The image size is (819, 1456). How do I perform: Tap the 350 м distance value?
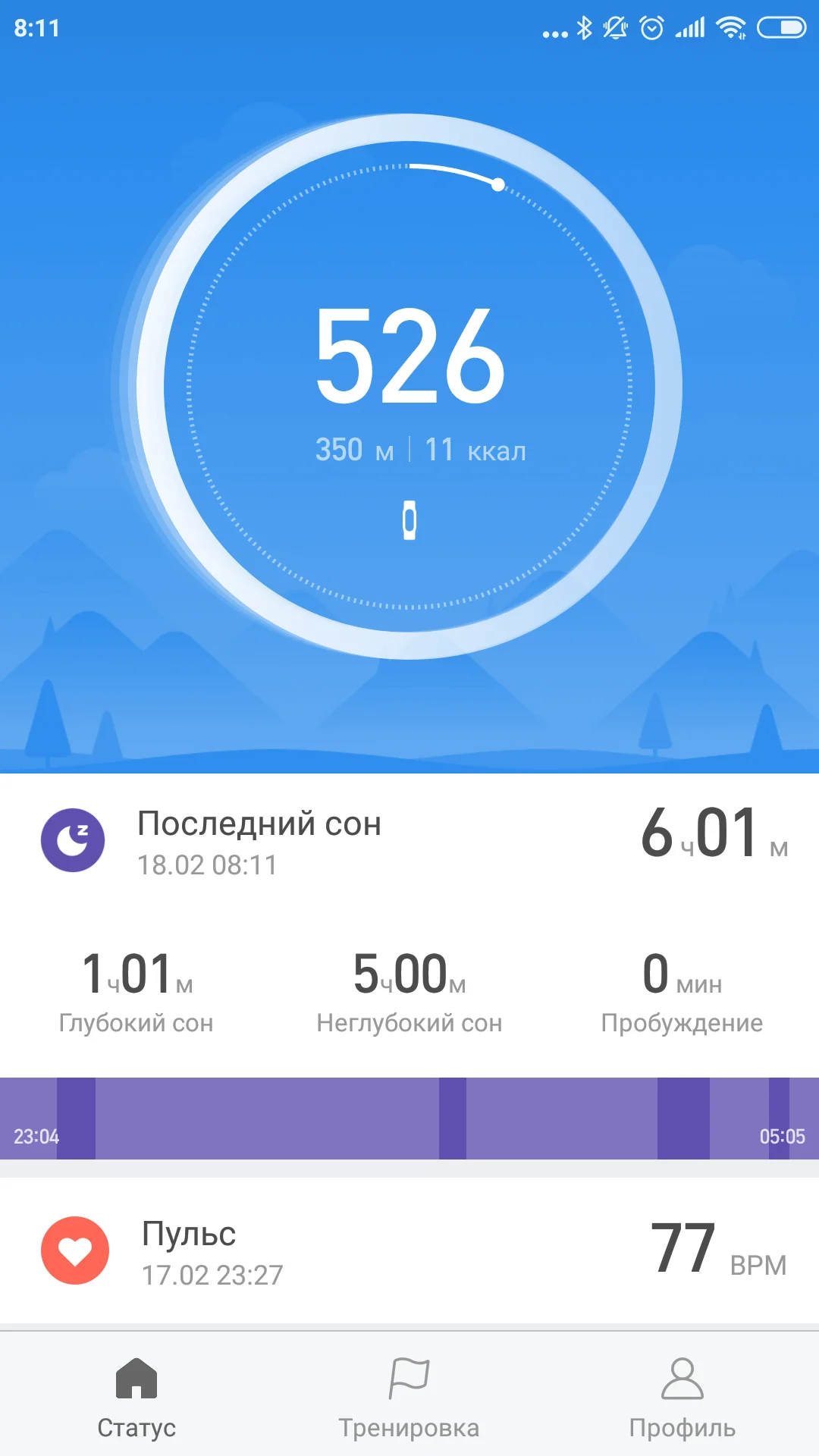coord(355,450)
